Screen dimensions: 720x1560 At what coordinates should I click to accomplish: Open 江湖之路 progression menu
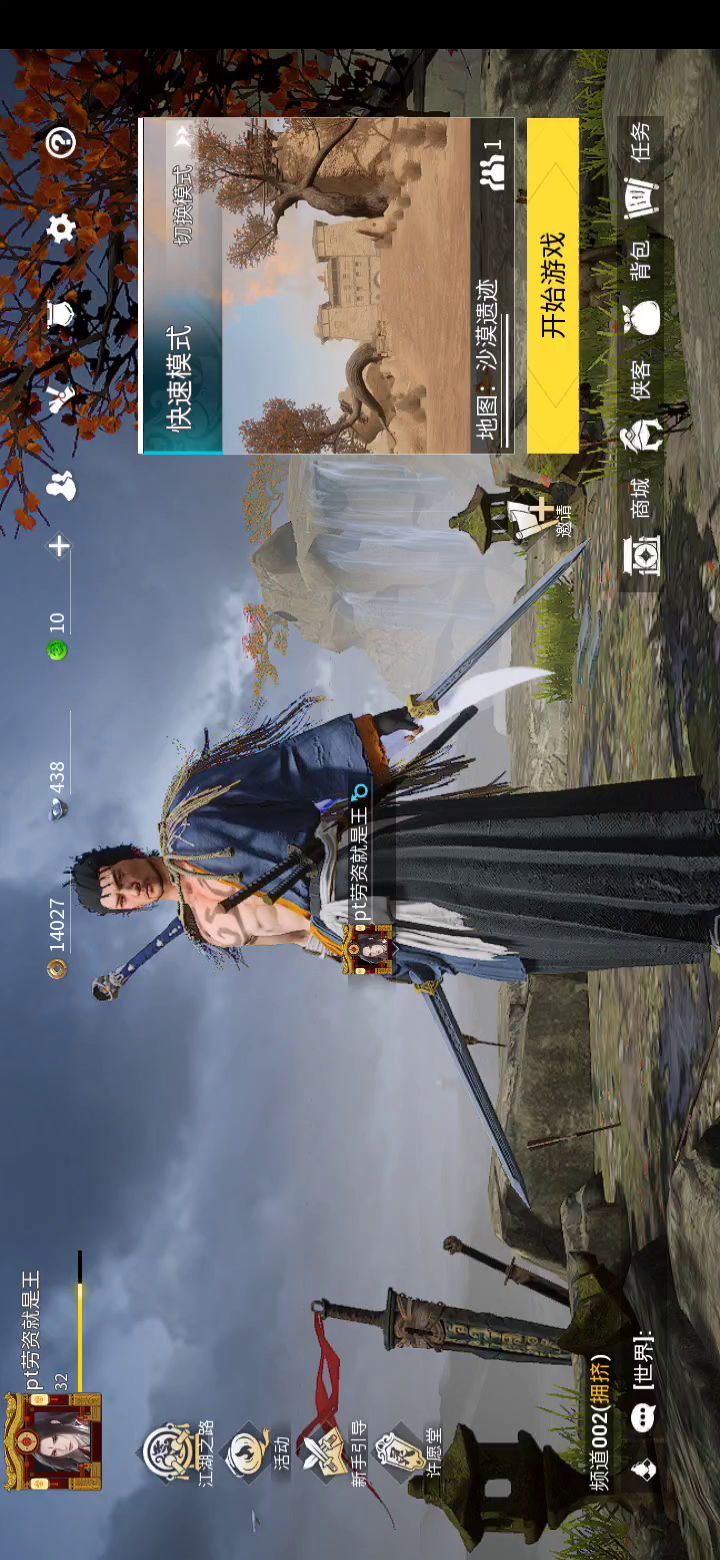[170, 1452]
